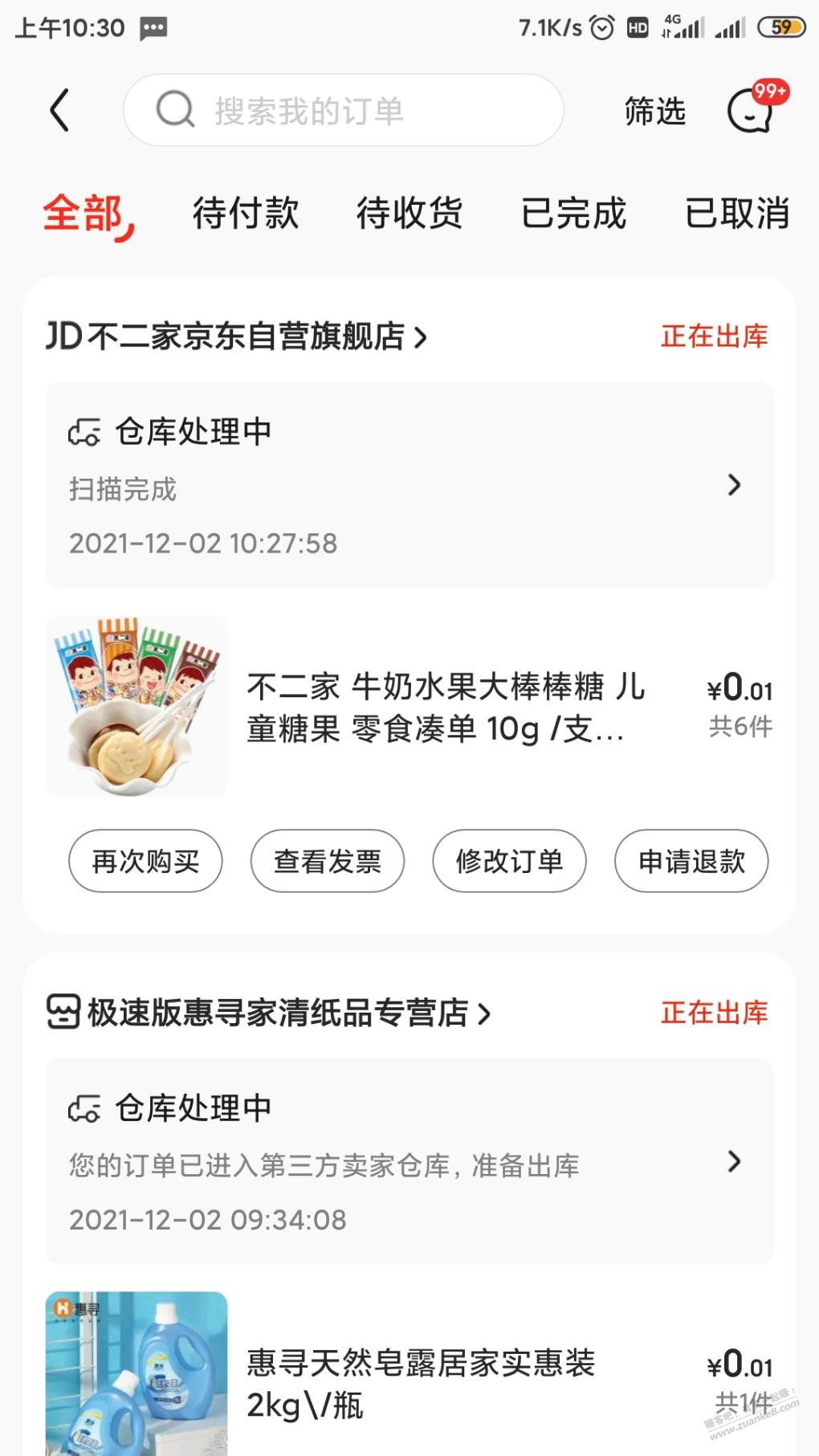819x1456 pixels.
Task: Open 不二家京东自营旗舰店 store page
Action: pyautogui.click(x=236, y=336)
